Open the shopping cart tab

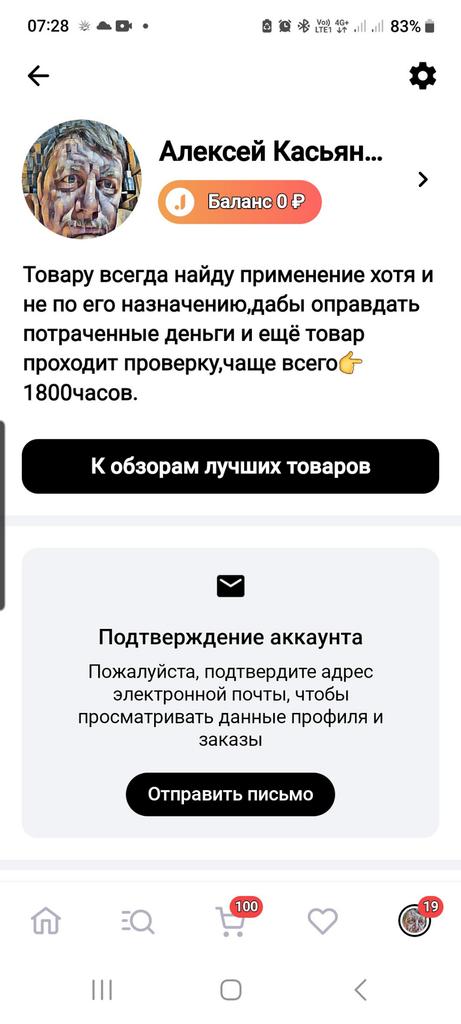click(231, 920)
